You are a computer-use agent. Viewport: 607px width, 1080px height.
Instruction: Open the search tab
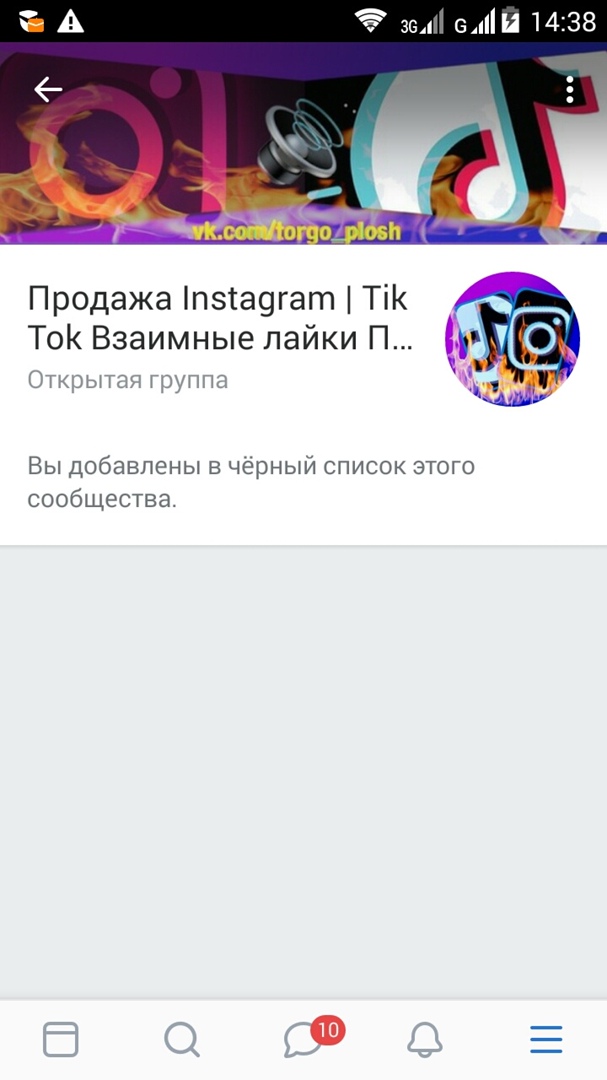coord(182,1040)
